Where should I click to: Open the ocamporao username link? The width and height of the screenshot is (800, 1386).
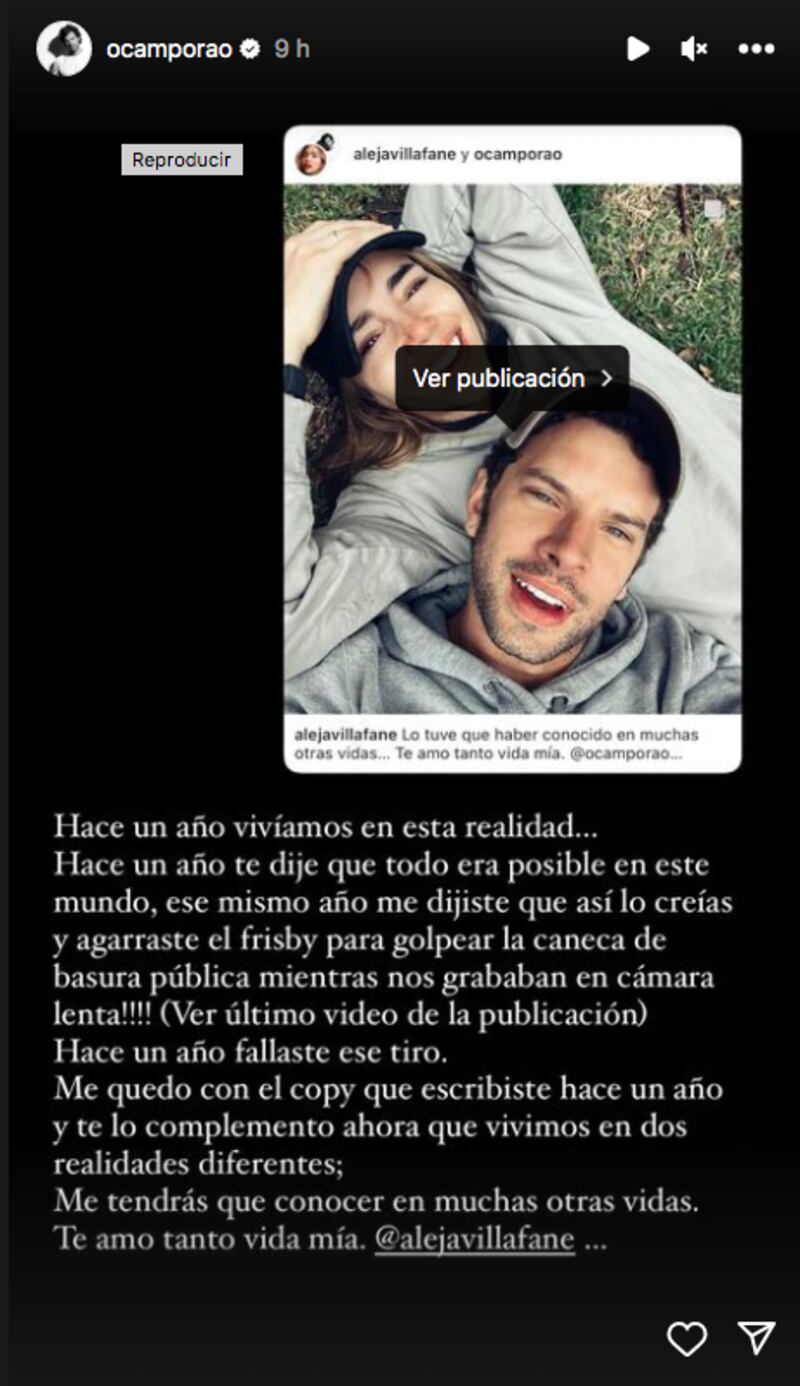[168, 48]
